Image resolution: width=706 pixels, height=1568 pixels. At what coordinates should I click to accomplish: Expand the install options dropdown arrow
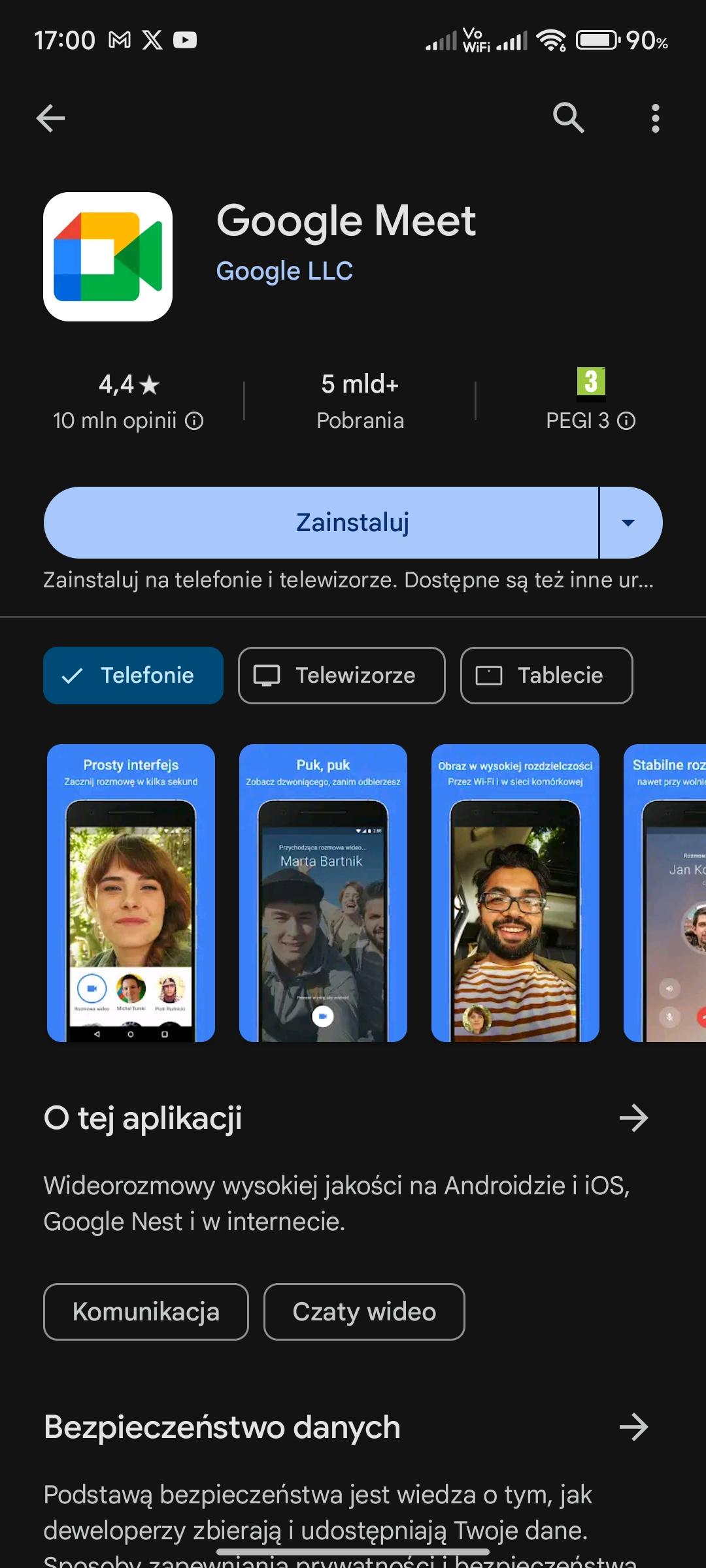tap(629, 523)
